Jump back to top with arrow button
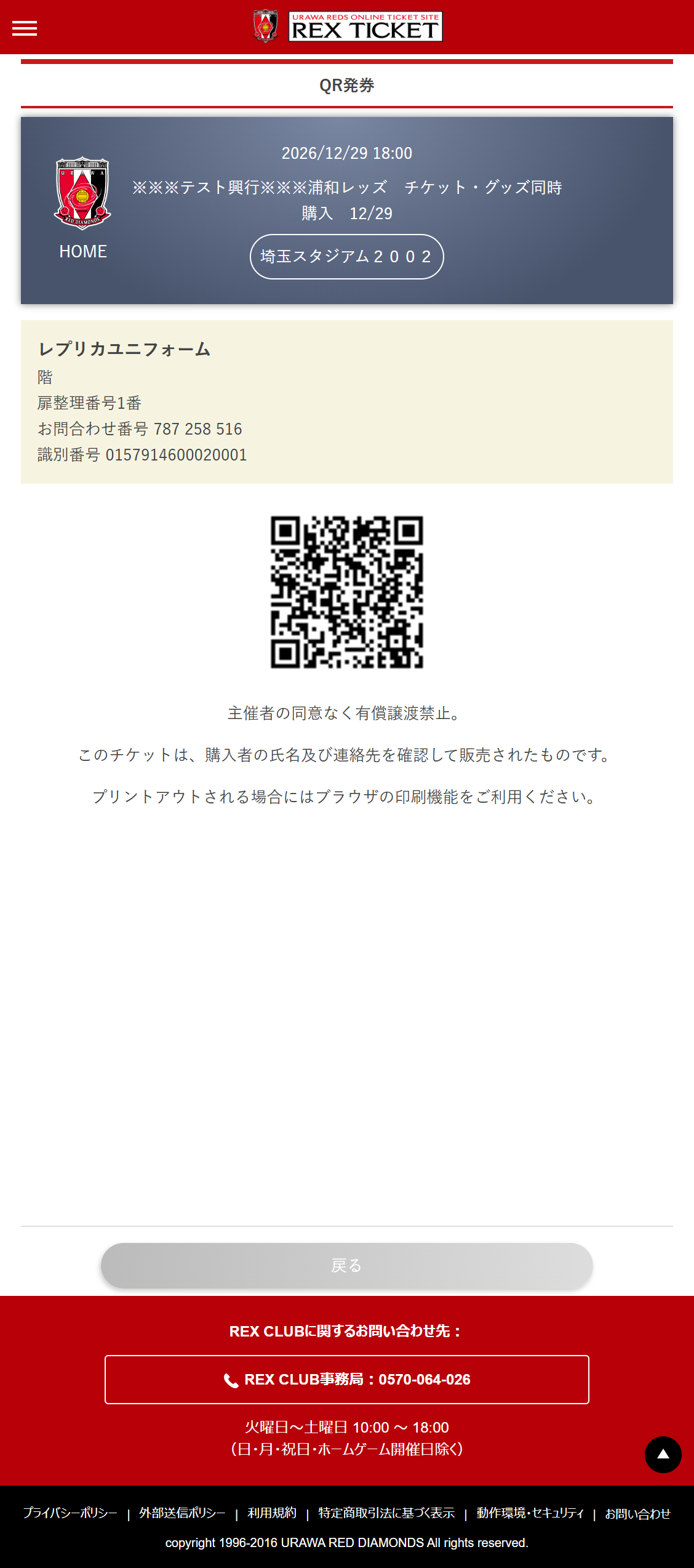The image size is (694, 1568). (x=663, y=1455)
